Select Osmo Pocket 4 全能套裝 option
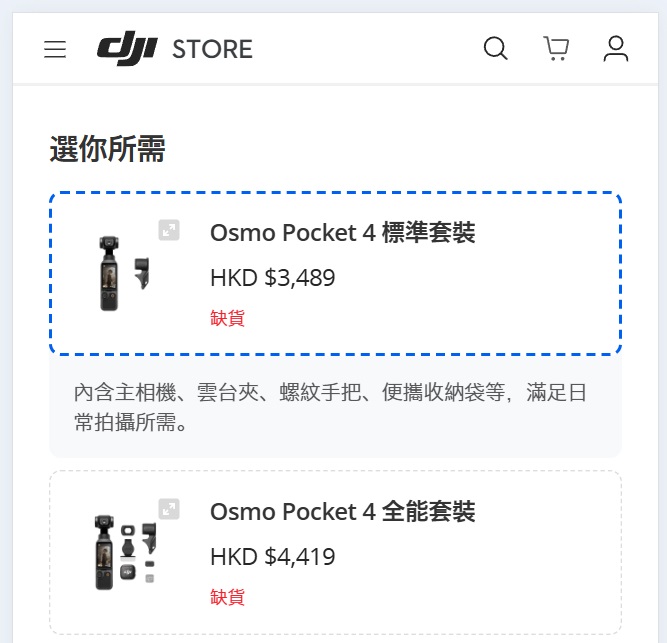 point(400,552)
